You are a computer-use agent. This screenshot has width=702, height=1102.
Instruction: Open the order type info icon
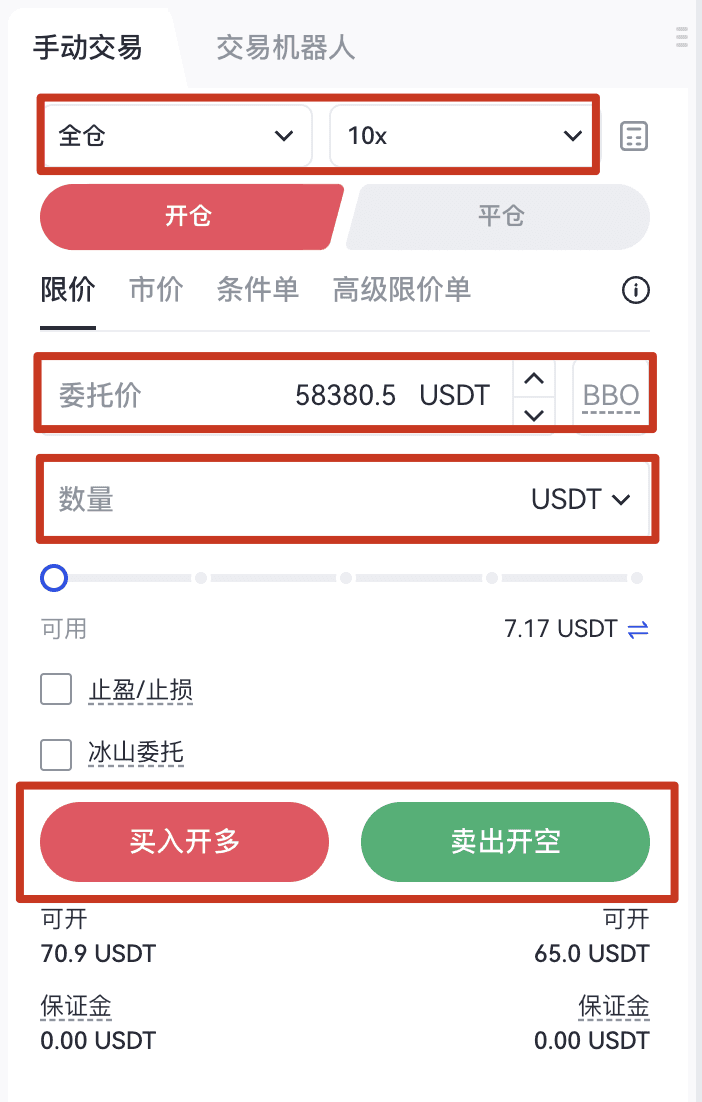(x=635, y=291)
